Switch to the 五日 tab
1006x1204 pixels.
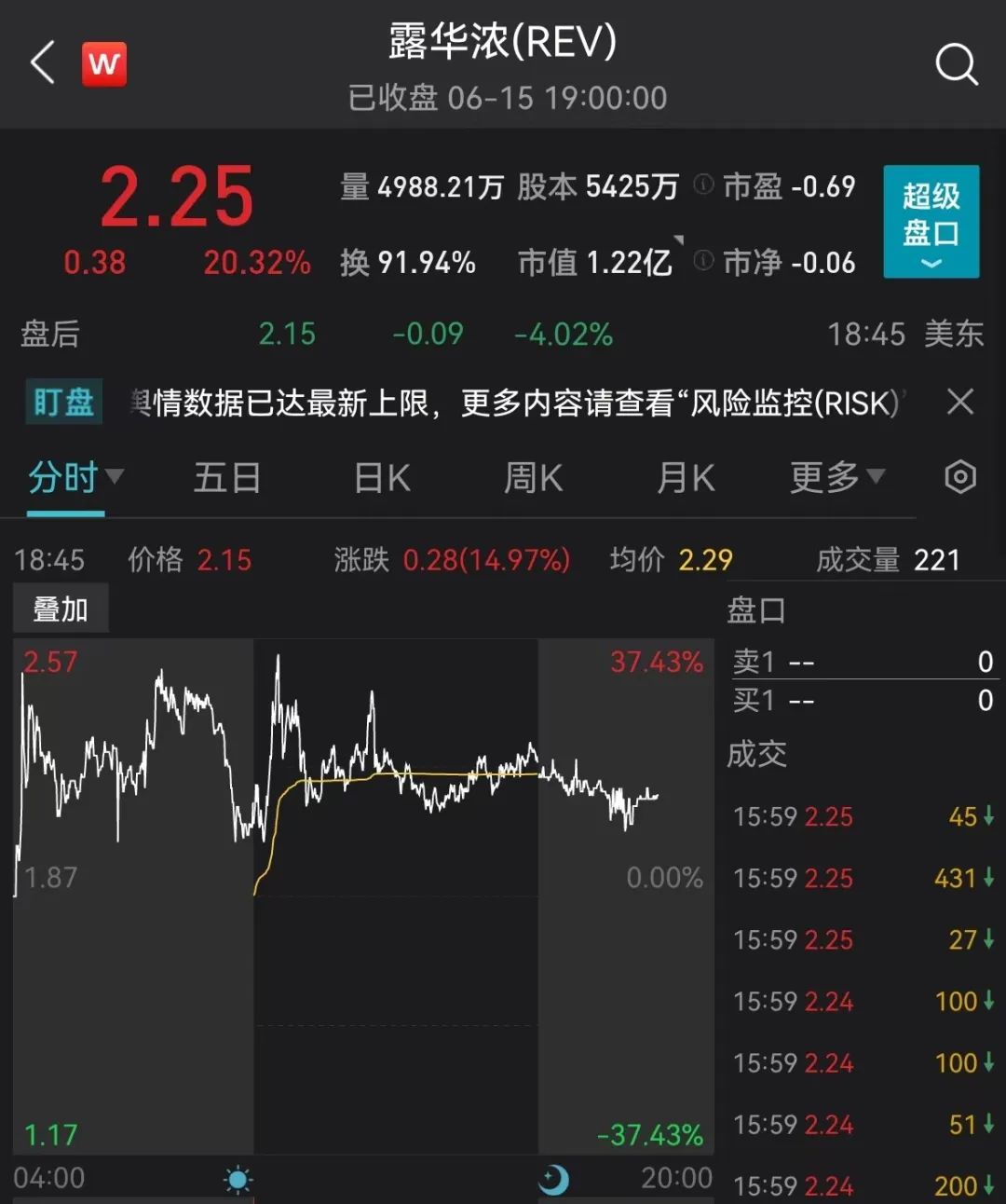[x=225, y=477]
